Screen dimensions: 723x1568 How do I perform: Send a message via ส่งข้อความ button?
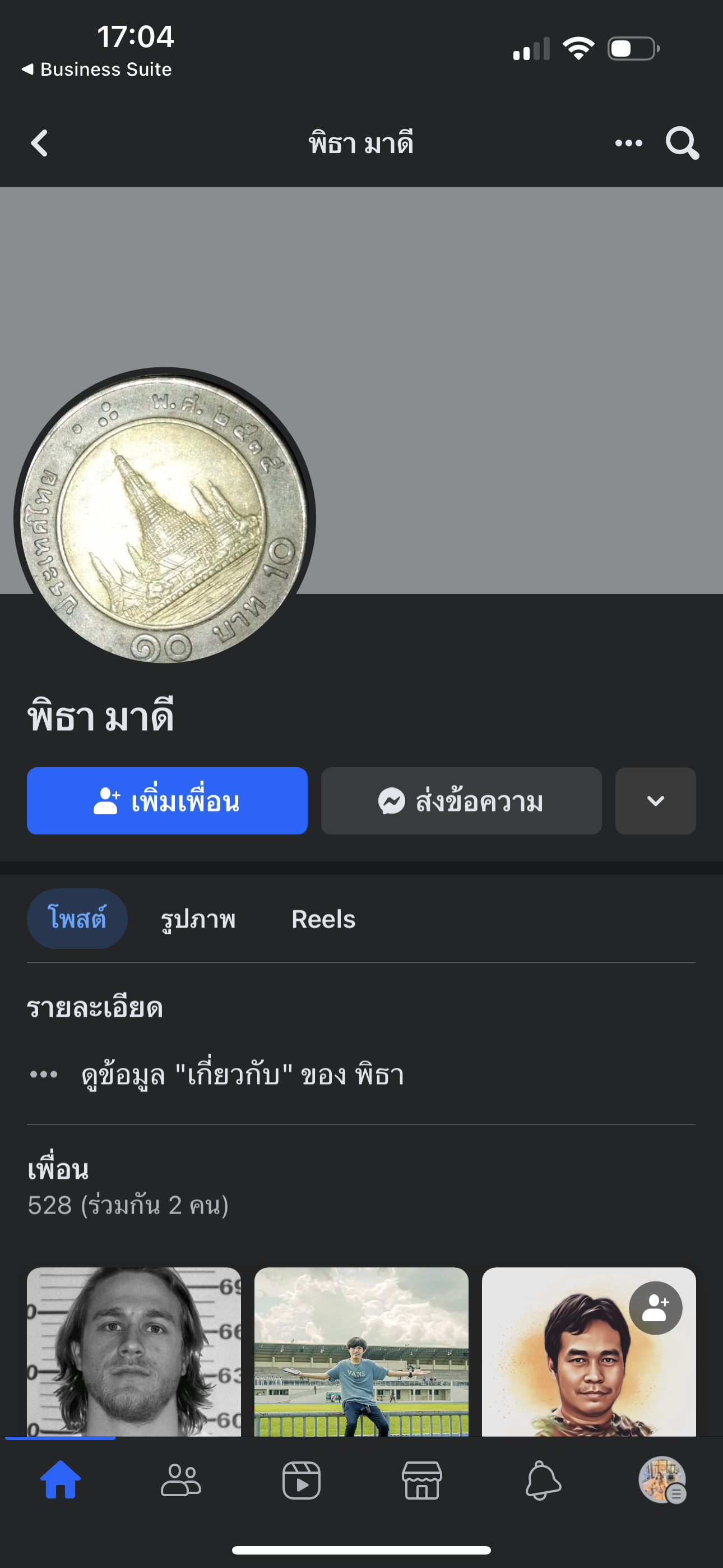pyautogui.click(x=461, y=800)
